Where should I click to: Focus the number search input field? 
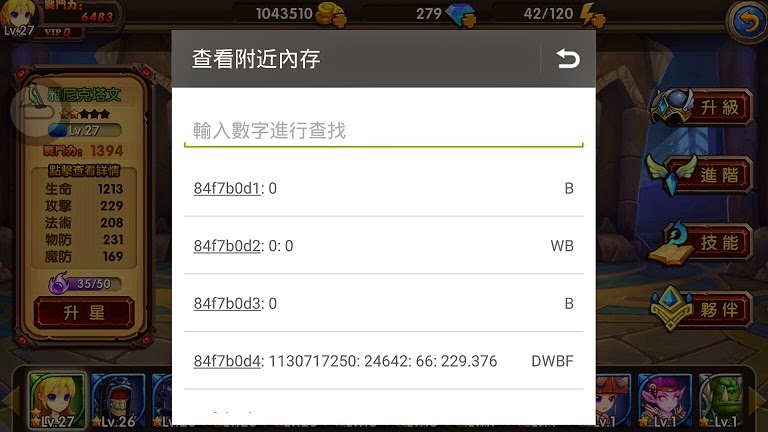coord(383,130)
